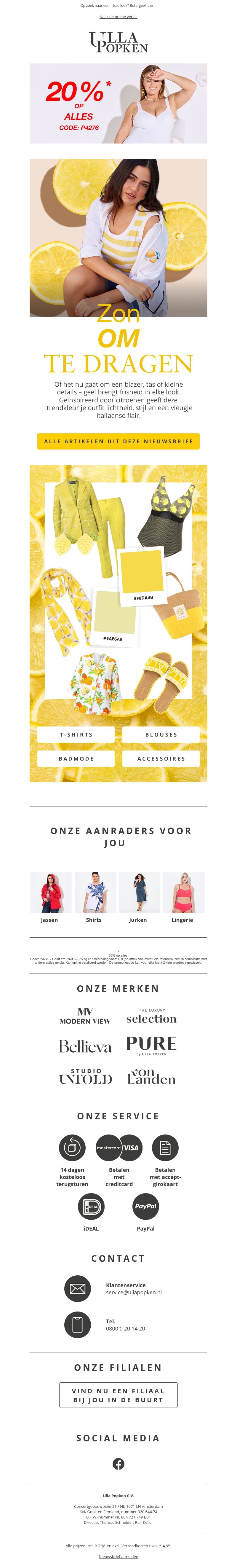
Task: Open The Luxury Selection brand
Action: (151, 1016)
